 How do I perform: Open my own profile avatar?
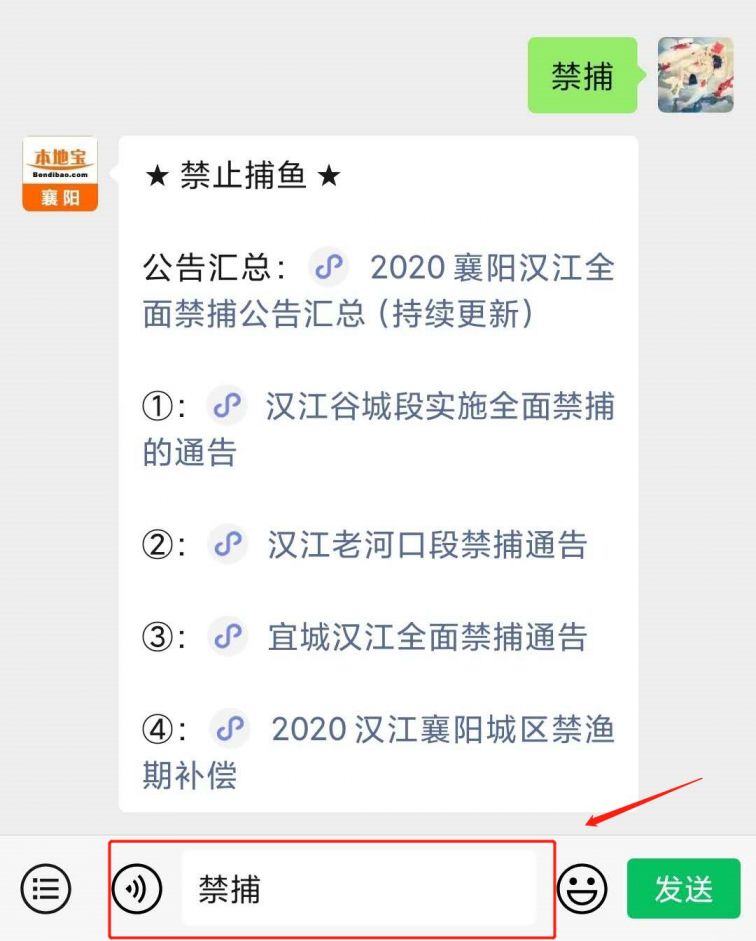pos(695,75)
